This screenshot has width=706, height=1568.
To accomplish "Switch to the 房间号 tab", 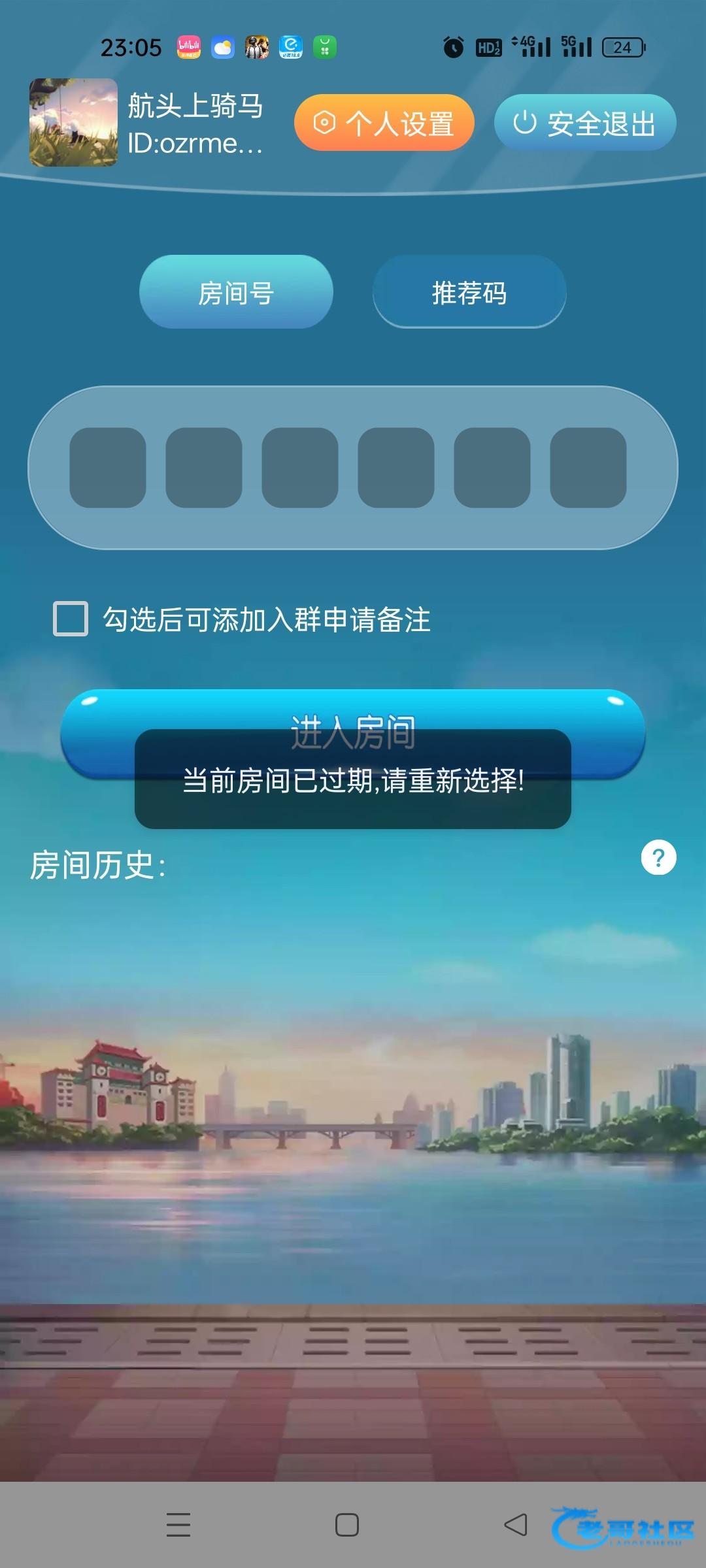I will point(236,292).
